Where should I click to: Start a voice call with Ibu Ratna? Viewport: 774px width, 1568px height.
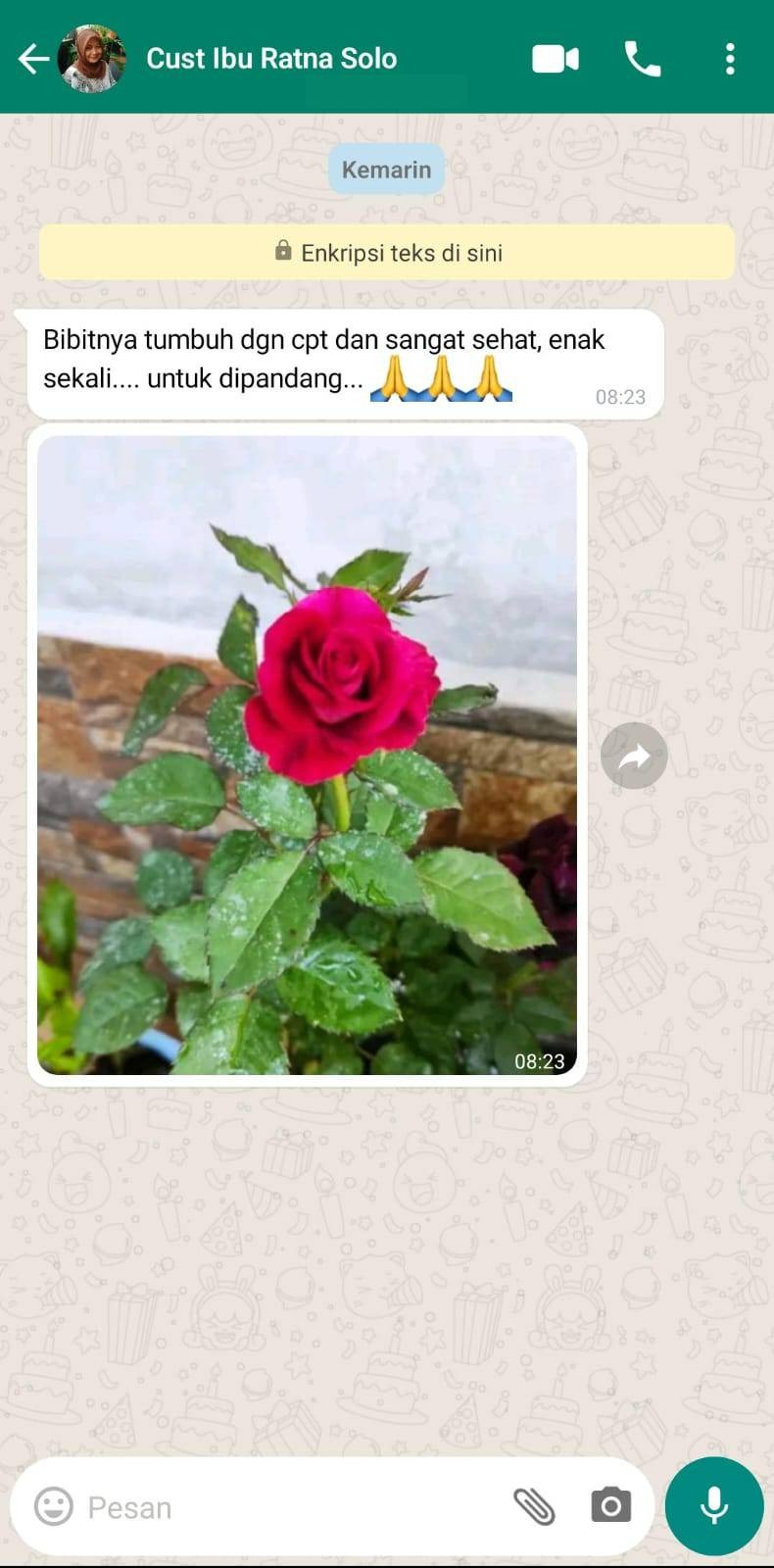642,59
